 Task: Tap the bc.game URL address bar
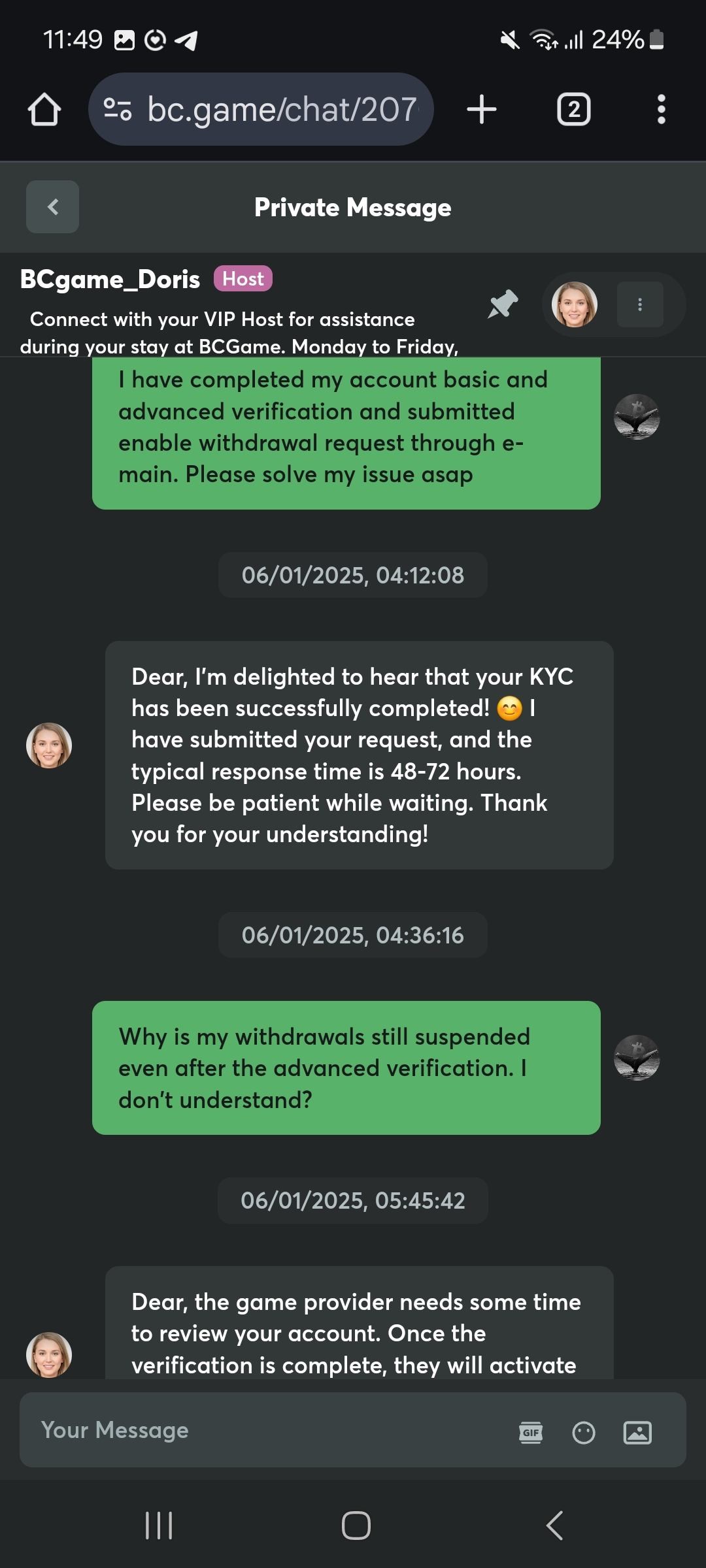click(261, 109)
